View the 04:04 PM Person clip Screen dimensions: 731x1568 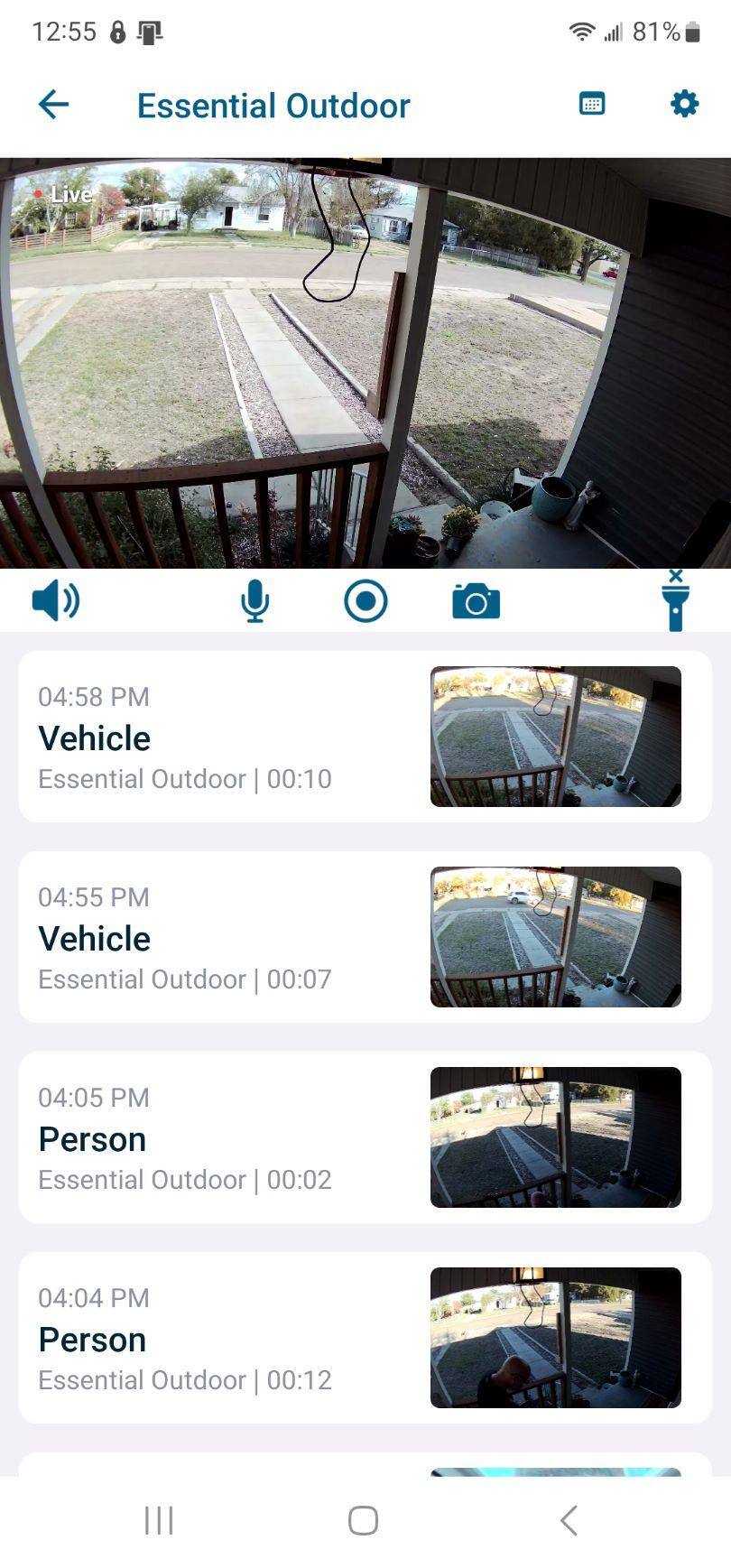365,1338
